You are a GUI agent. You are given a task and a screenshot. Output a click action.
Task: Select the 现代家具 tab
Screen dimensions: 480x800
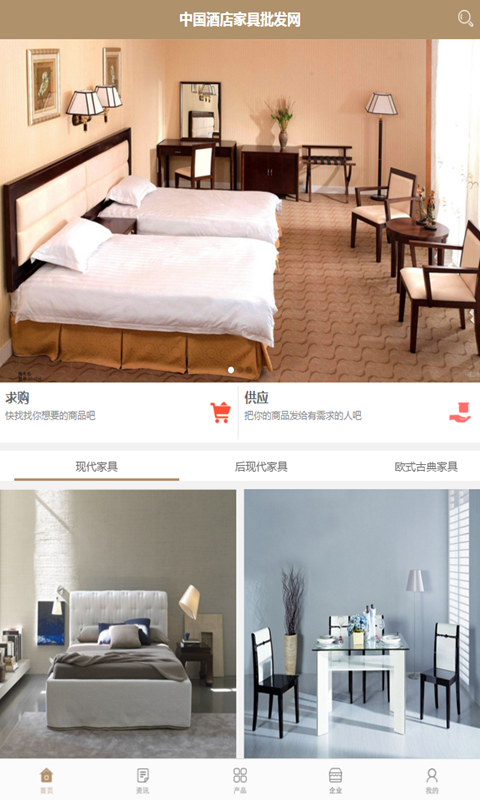96,466
